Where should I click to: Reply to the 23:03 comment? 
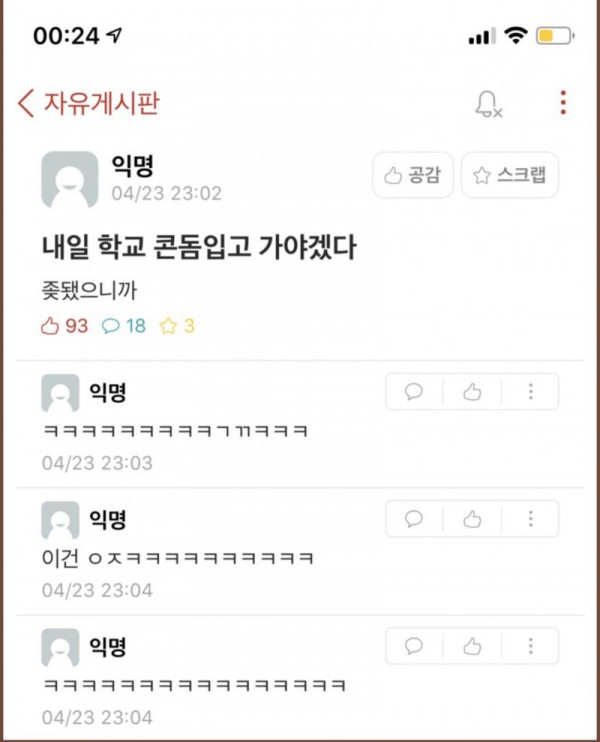[414, 392]
